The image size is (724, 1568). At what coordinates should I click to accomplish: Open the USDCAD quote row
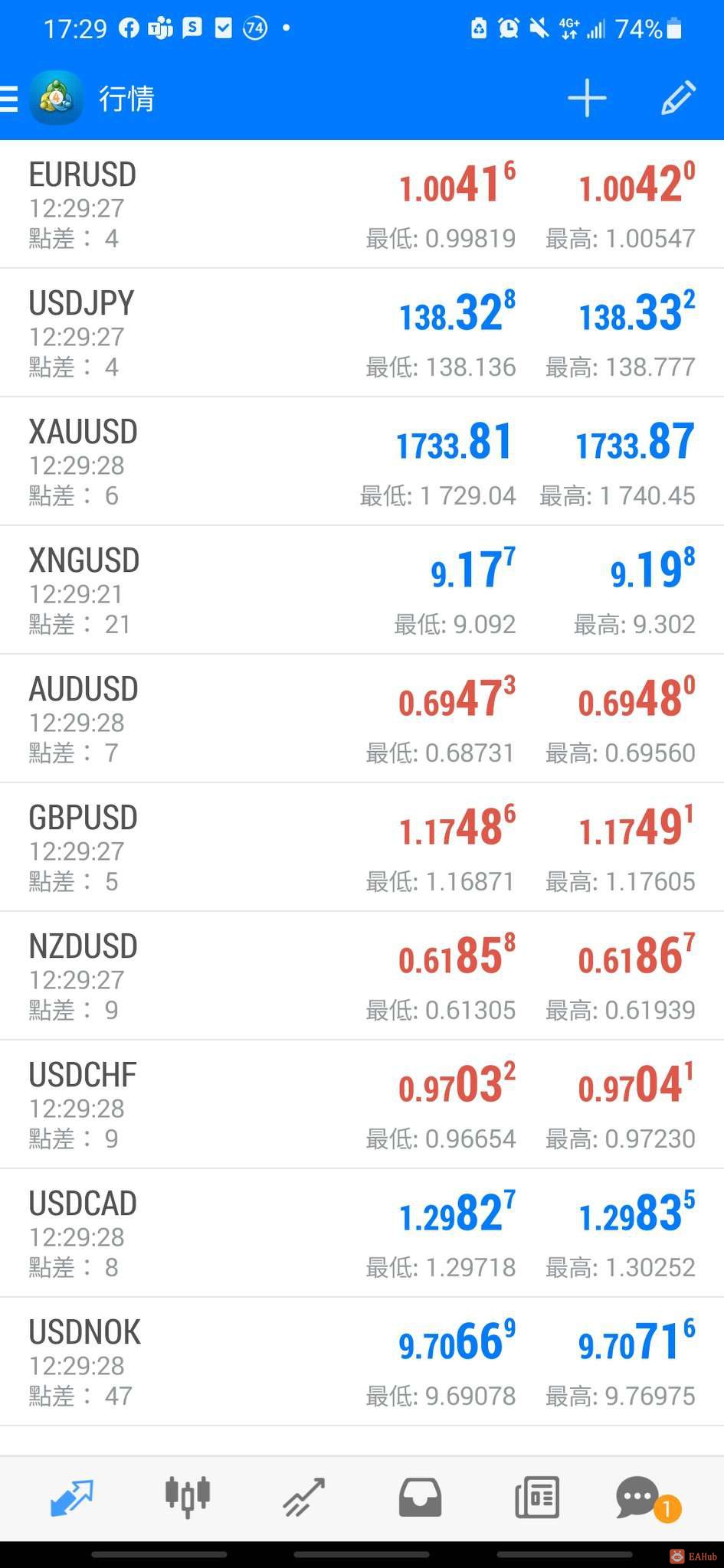(362, 1233)
